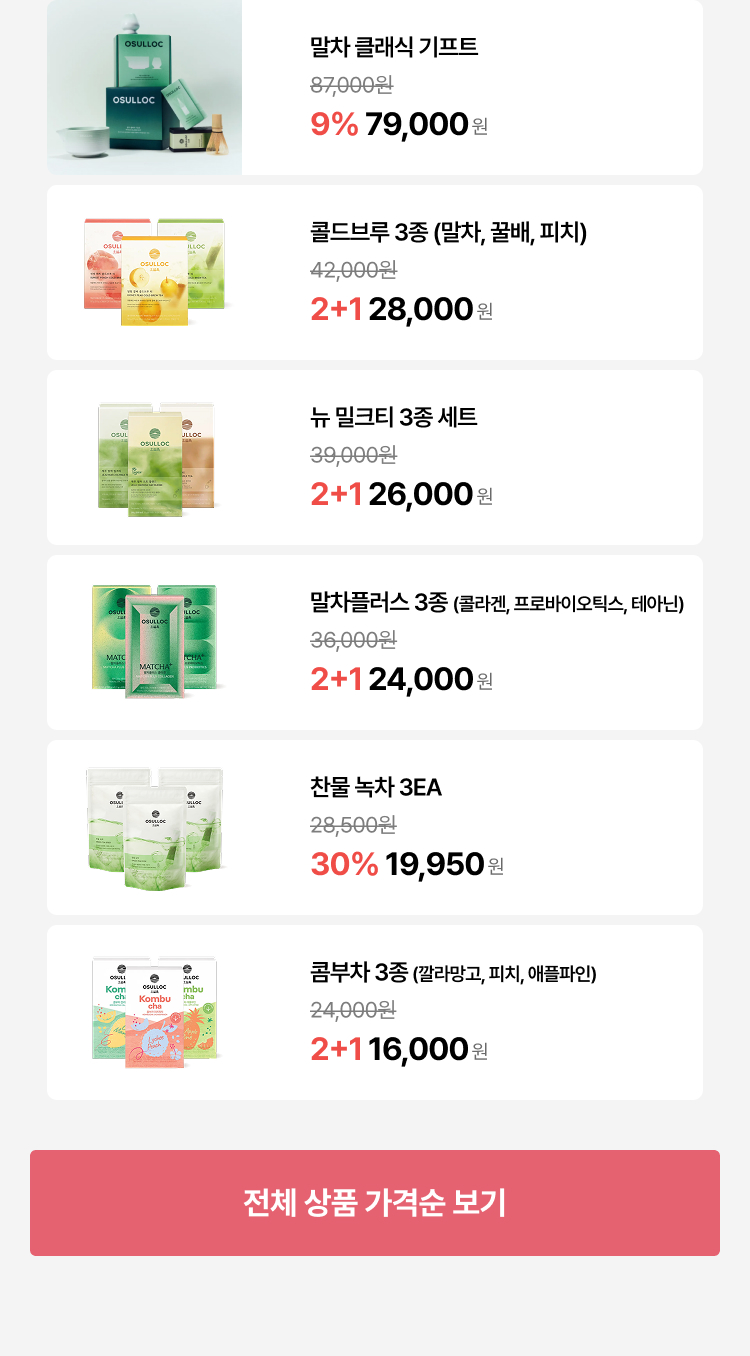Screen dimensions: 750x1356
Task: Tap the 전체 상품 가격순 보기 button
Action: coord(375,1202)
